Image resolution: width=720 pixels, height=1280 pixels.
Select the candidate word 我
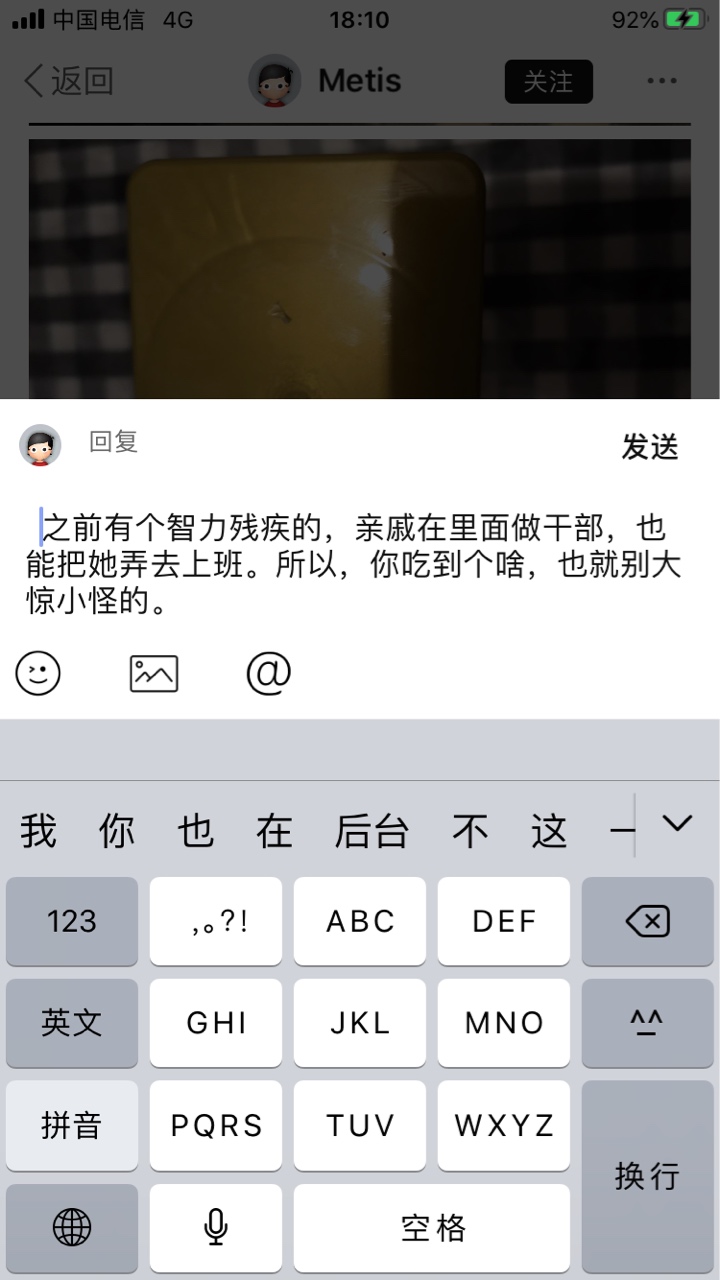click(38, 831)
